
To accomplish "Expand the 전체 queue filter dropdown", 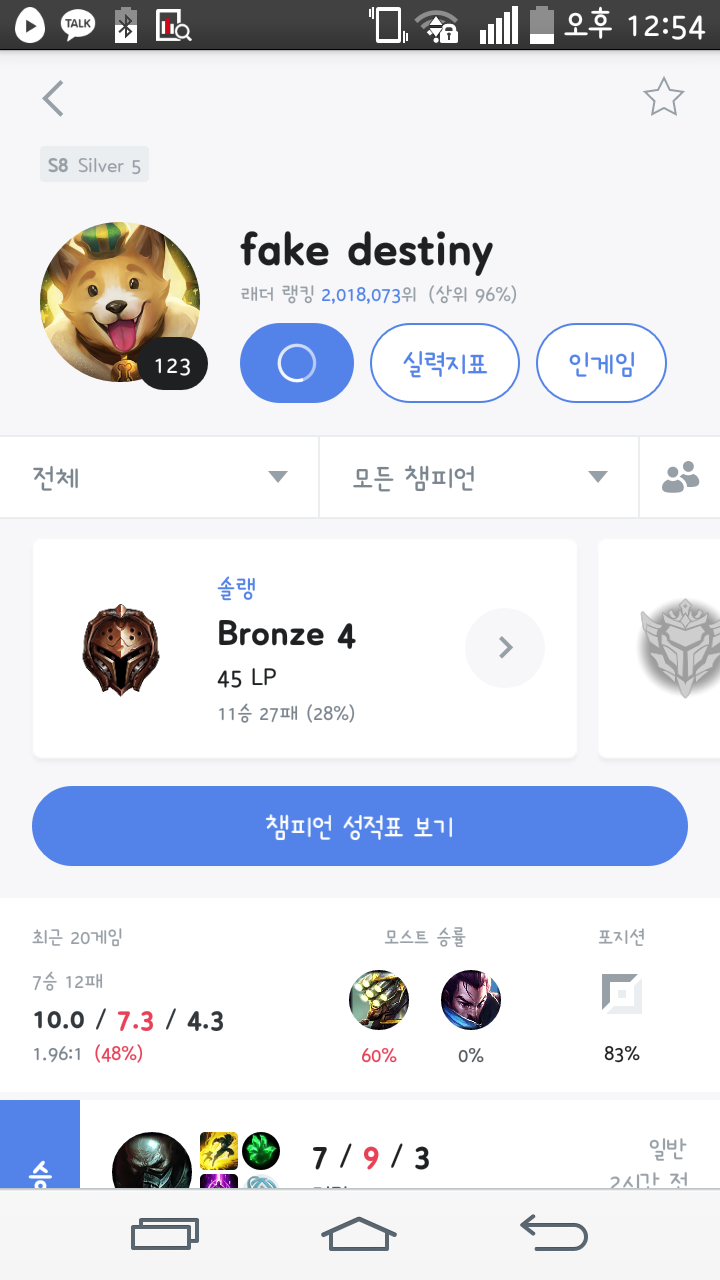I will pyautogui.click(x=160, y=477).
